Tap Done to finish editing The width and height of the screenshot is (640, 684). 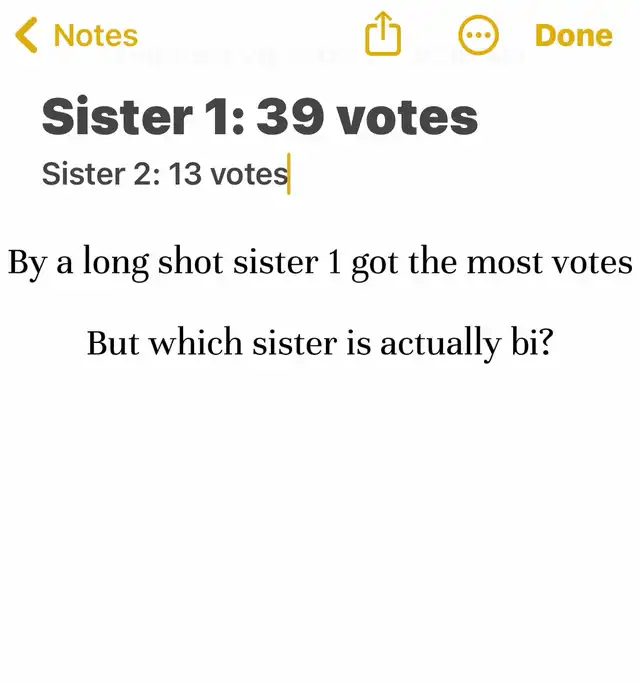[x=573, y=35]
